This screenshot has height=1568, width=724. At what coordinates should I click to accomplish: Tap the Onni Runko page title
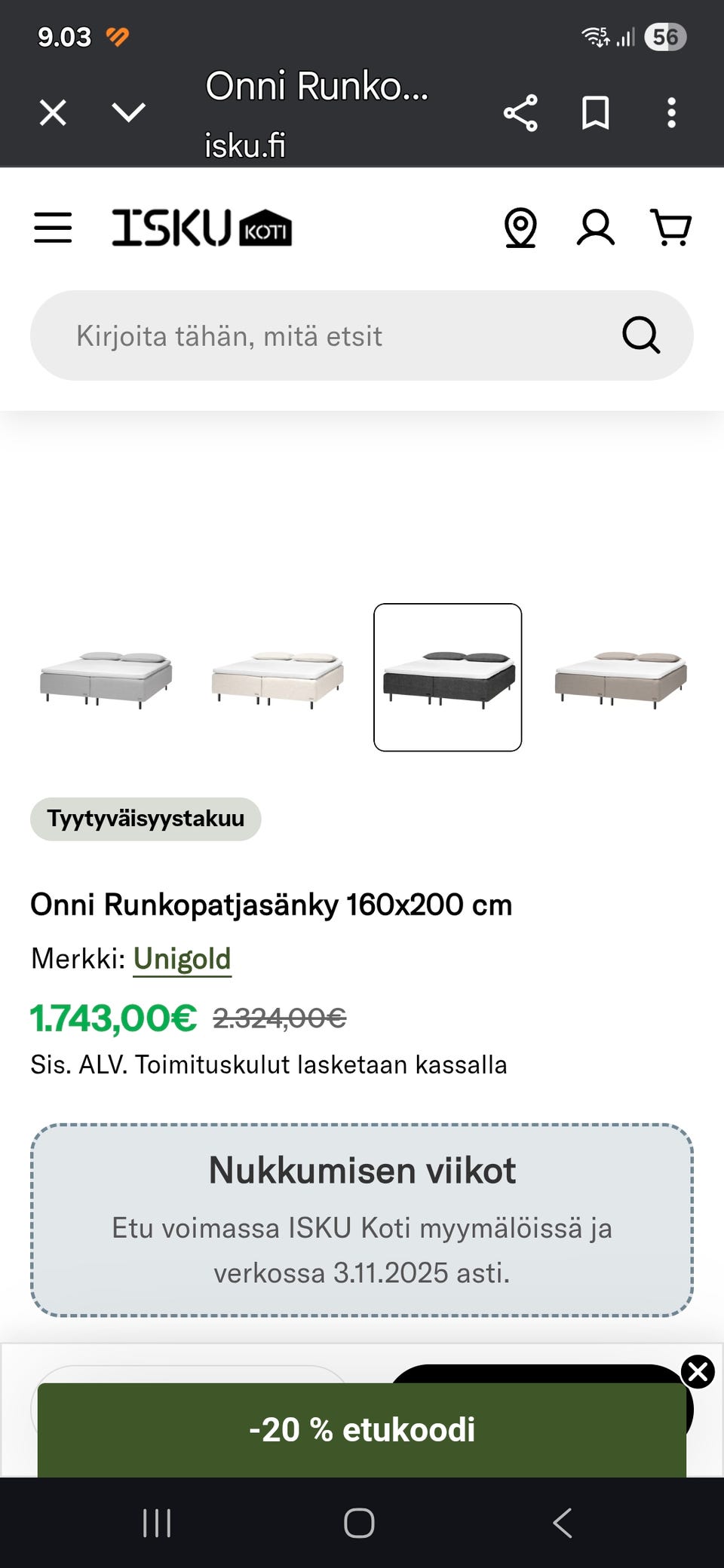[x=317, y=87]
